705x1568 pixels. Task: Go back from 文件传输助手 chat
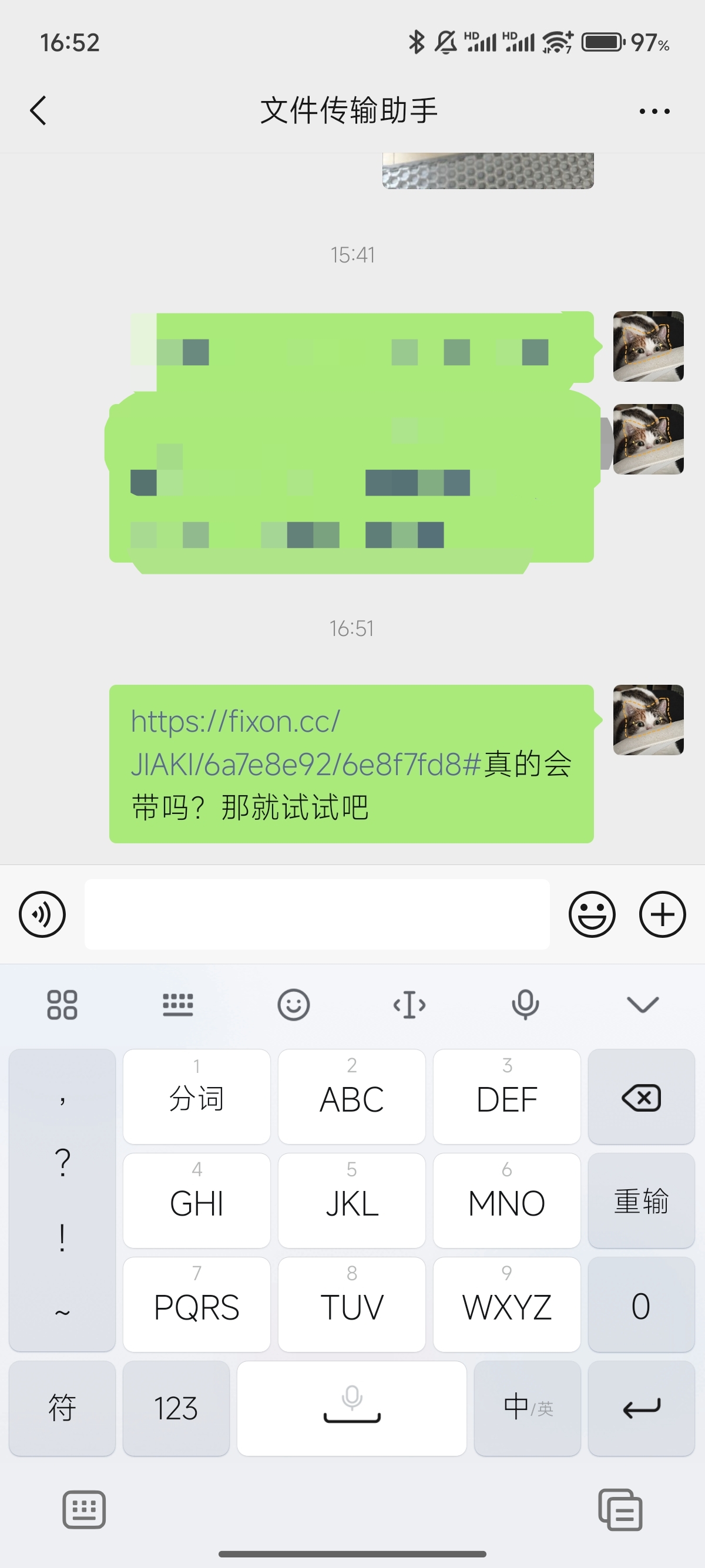click(x=38, y=111)
